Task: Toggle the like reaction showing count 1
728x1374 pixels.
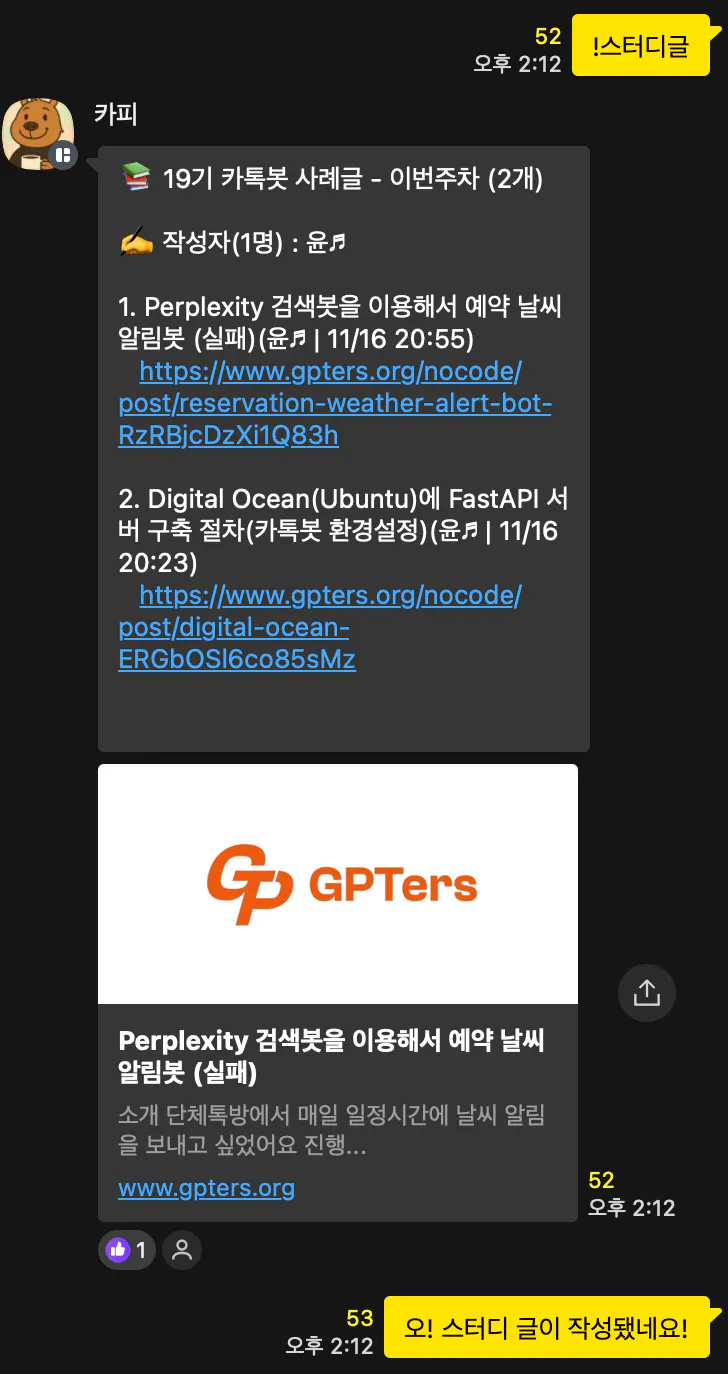Action: 126,1250
